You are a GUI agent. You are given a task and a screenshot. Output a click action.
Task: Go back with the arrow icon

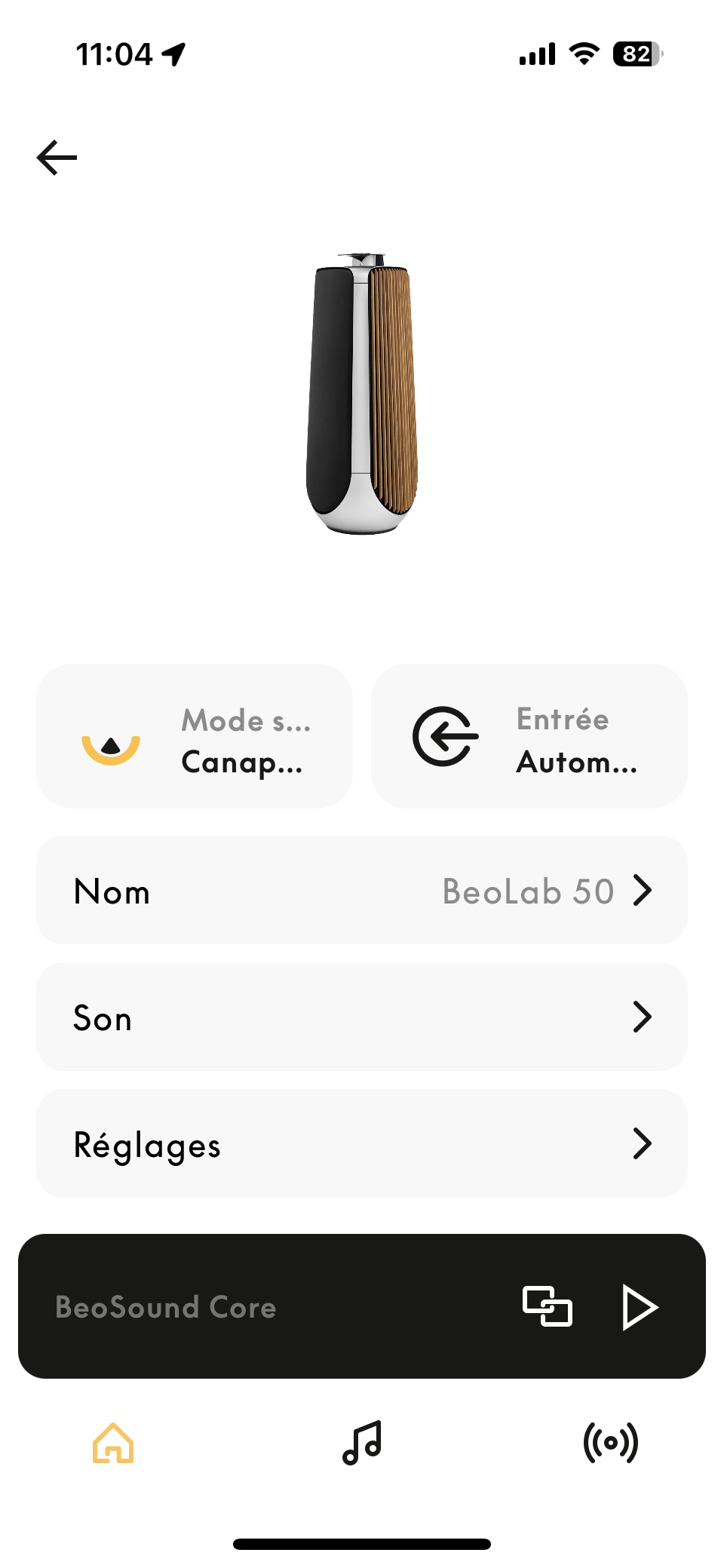point(57,158)
